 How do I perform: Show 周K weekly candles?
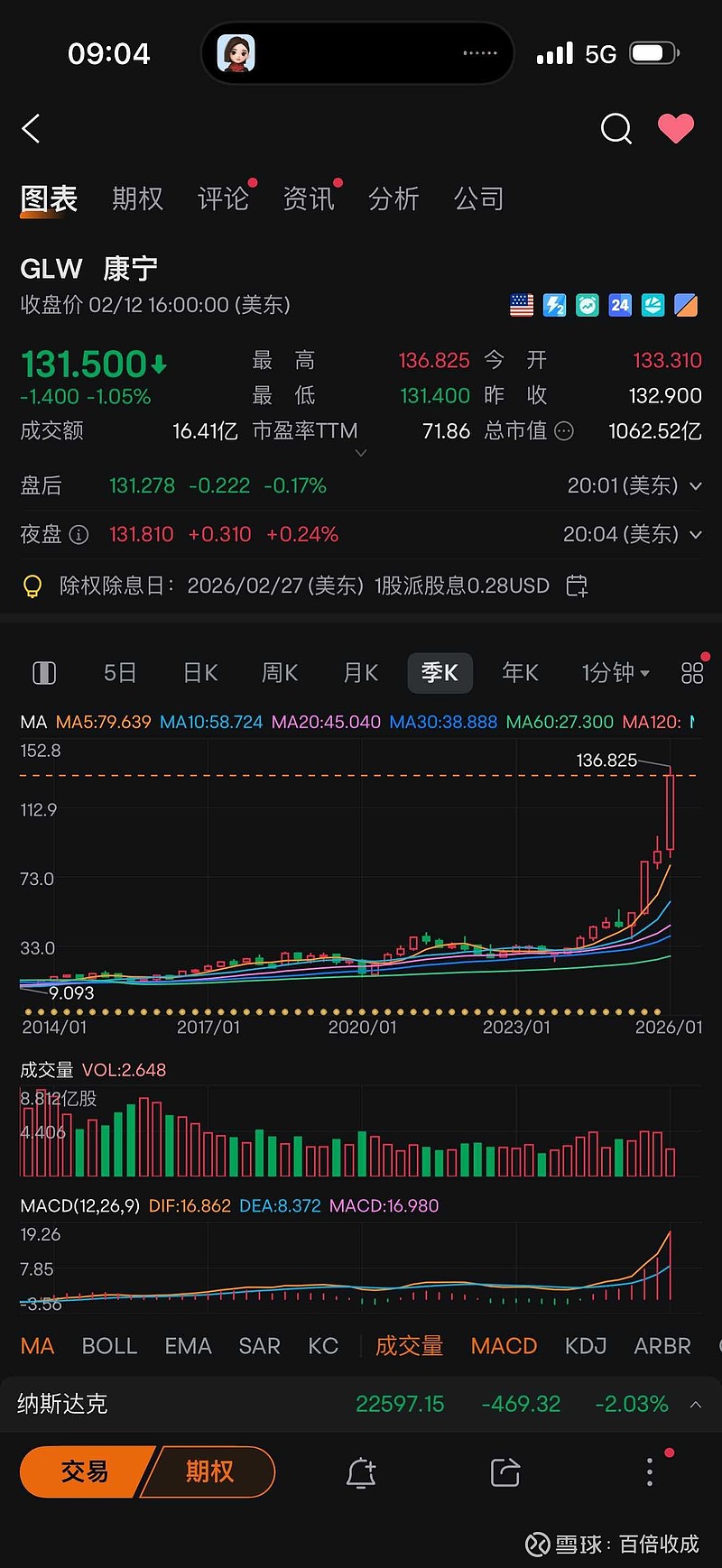[280, 673]
